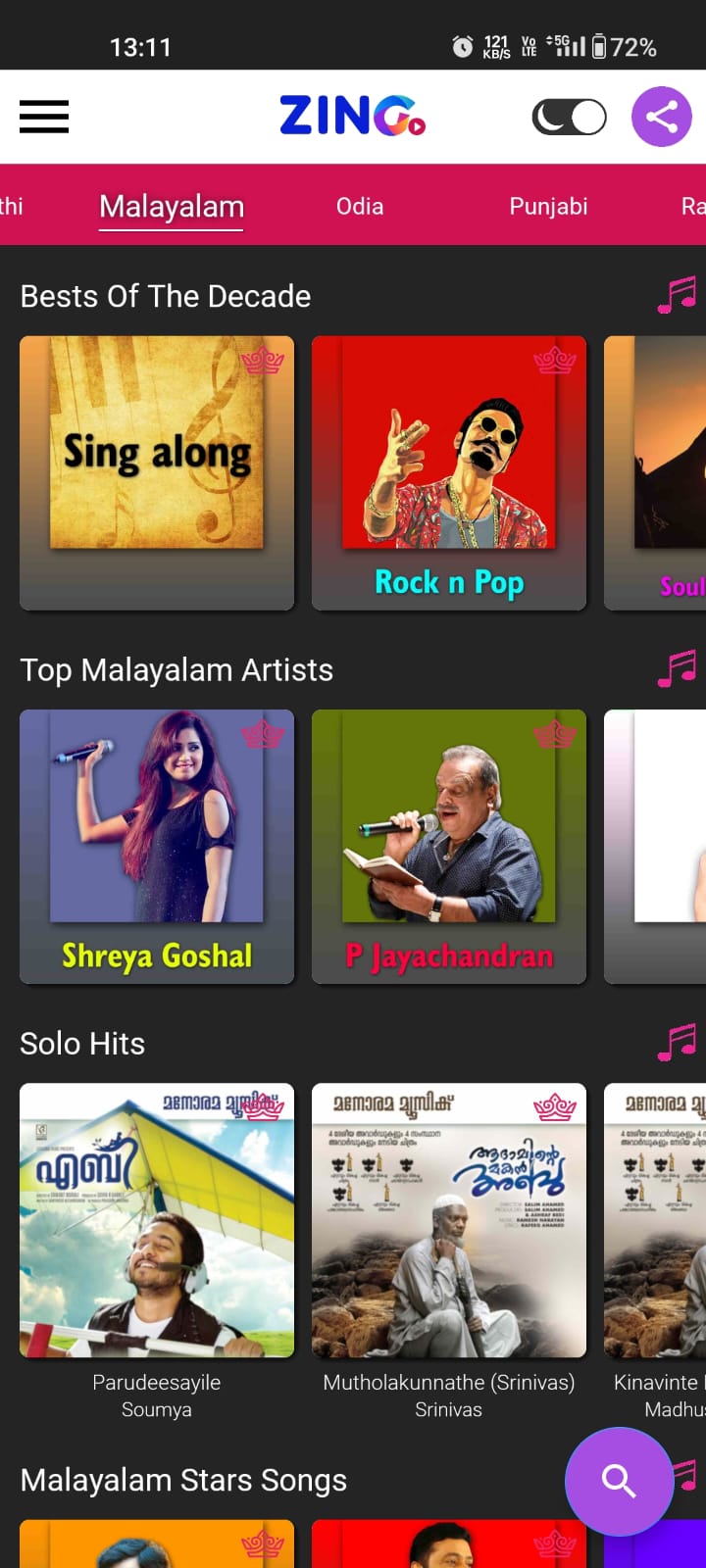The image size is (706, 1568).
Task: Toggle the dark mode switch
Action: (x=569, y=118)
